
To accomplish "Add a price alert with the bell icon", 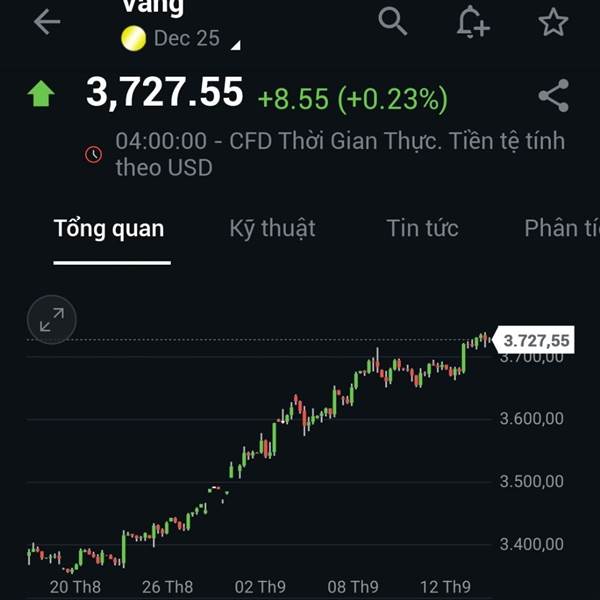I will 473,22.
